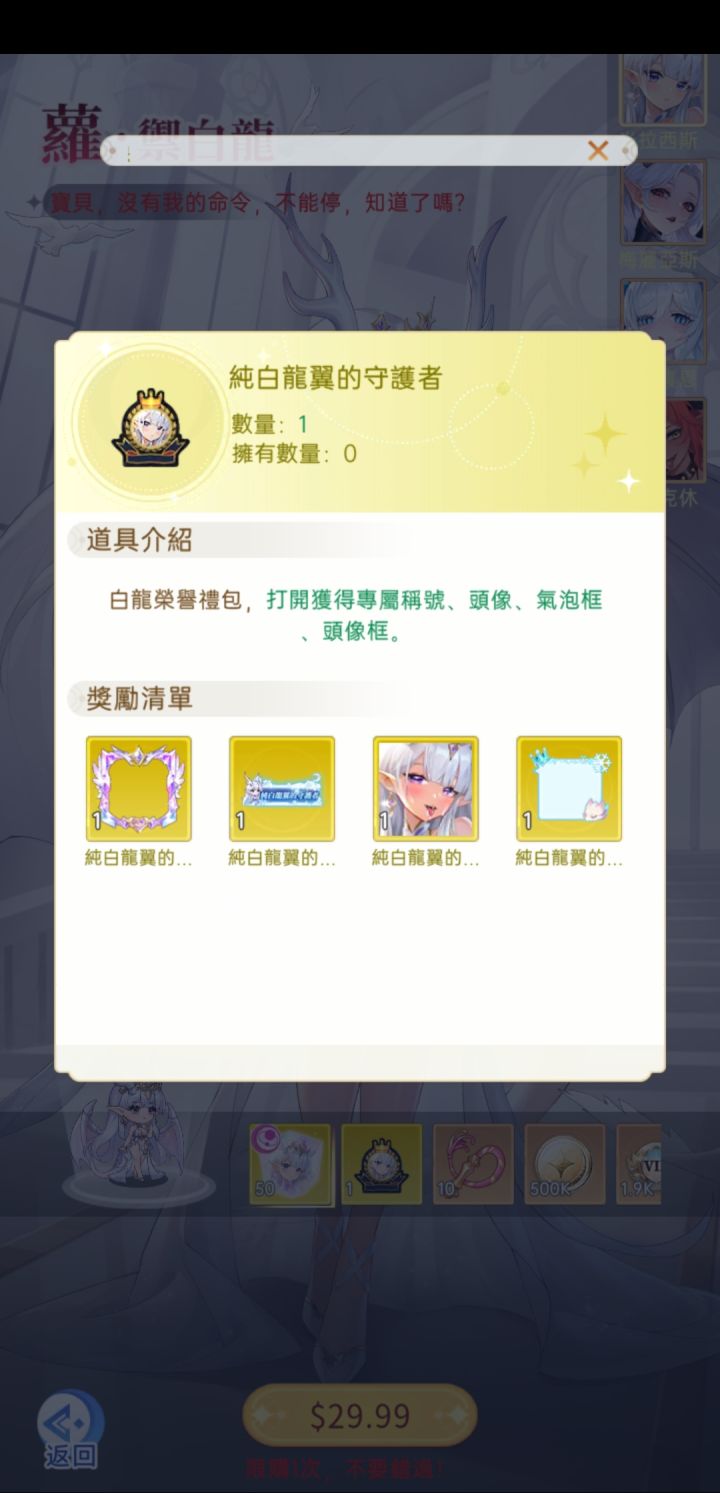Open the VIP medal item showing 1.9K

point(646,1163)
